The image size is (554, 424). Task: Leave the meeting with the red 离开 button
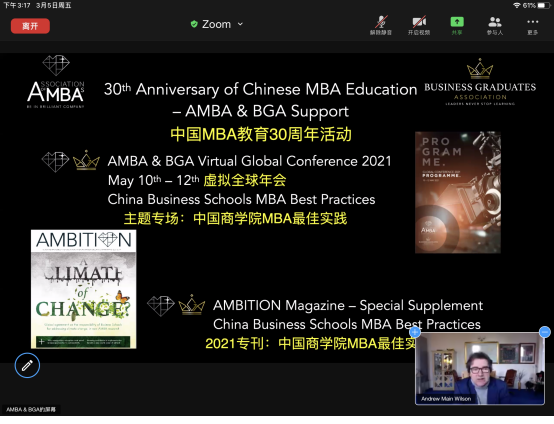(x=30, y=26)
